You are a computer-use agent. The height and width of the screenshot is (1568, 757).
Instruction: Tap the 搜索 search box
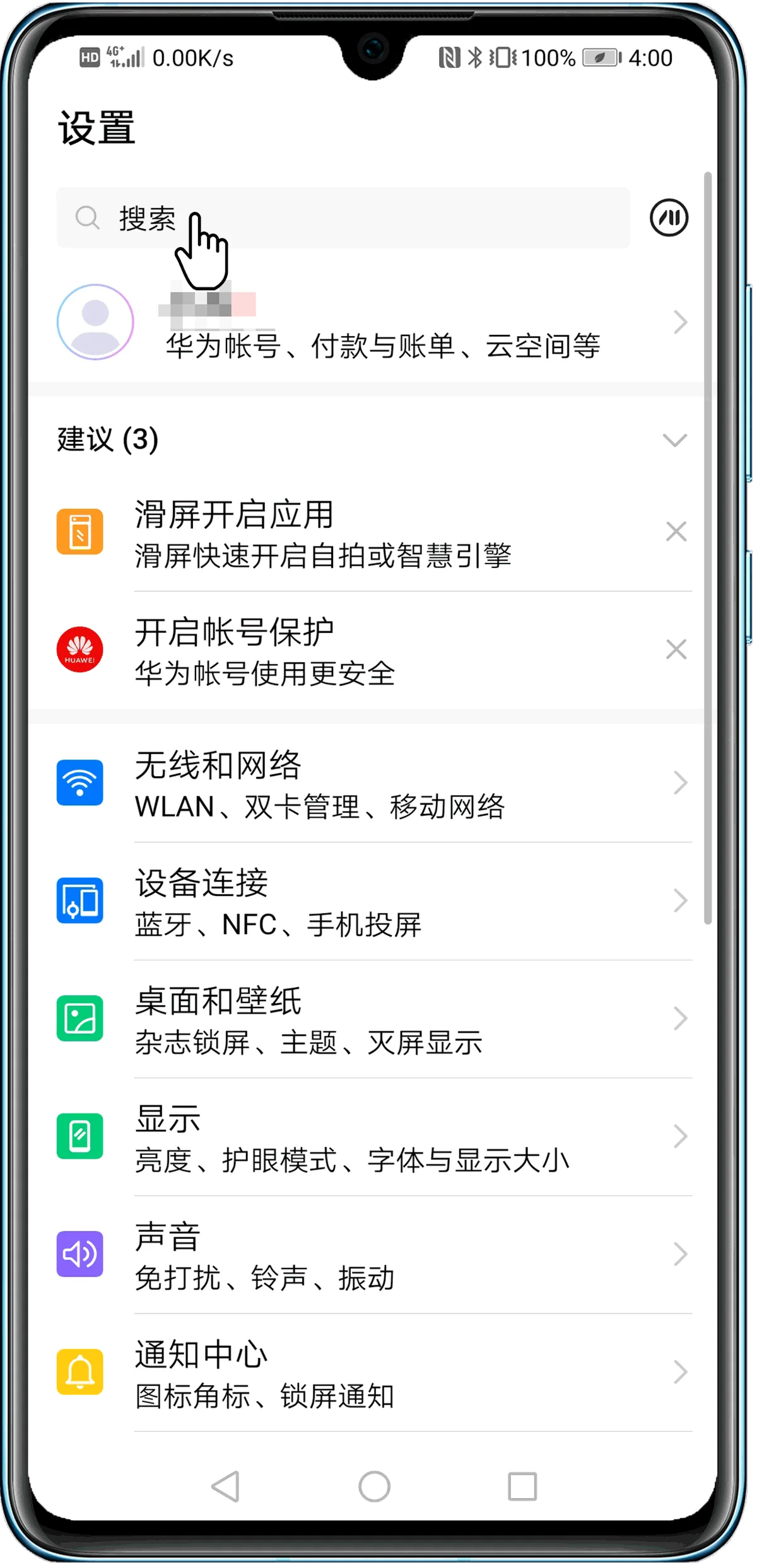[x=343, y=218]
